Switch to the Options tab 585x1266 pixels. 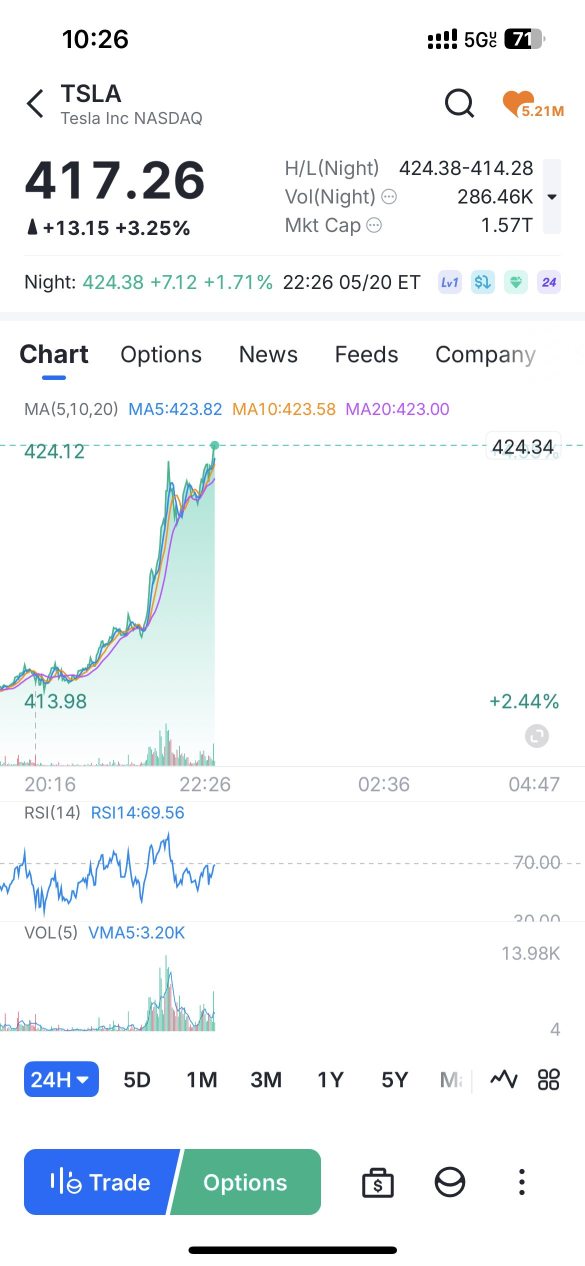161,355
